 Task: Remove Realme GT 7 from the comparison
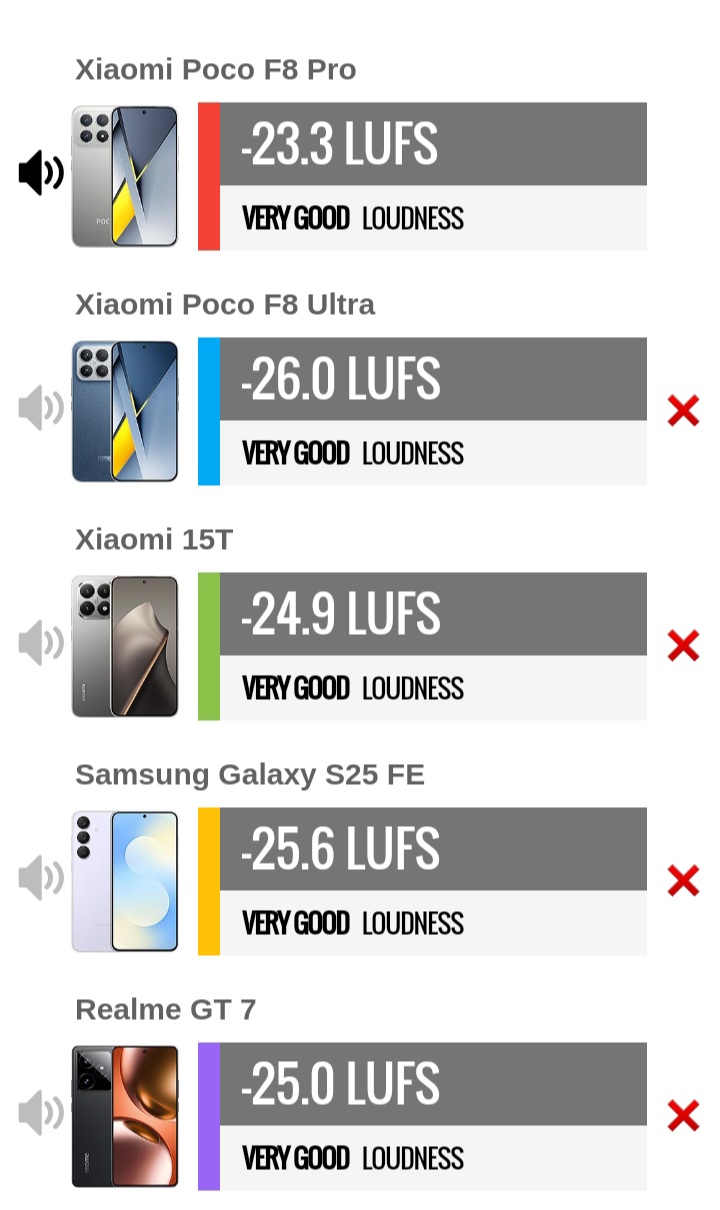683,1115
